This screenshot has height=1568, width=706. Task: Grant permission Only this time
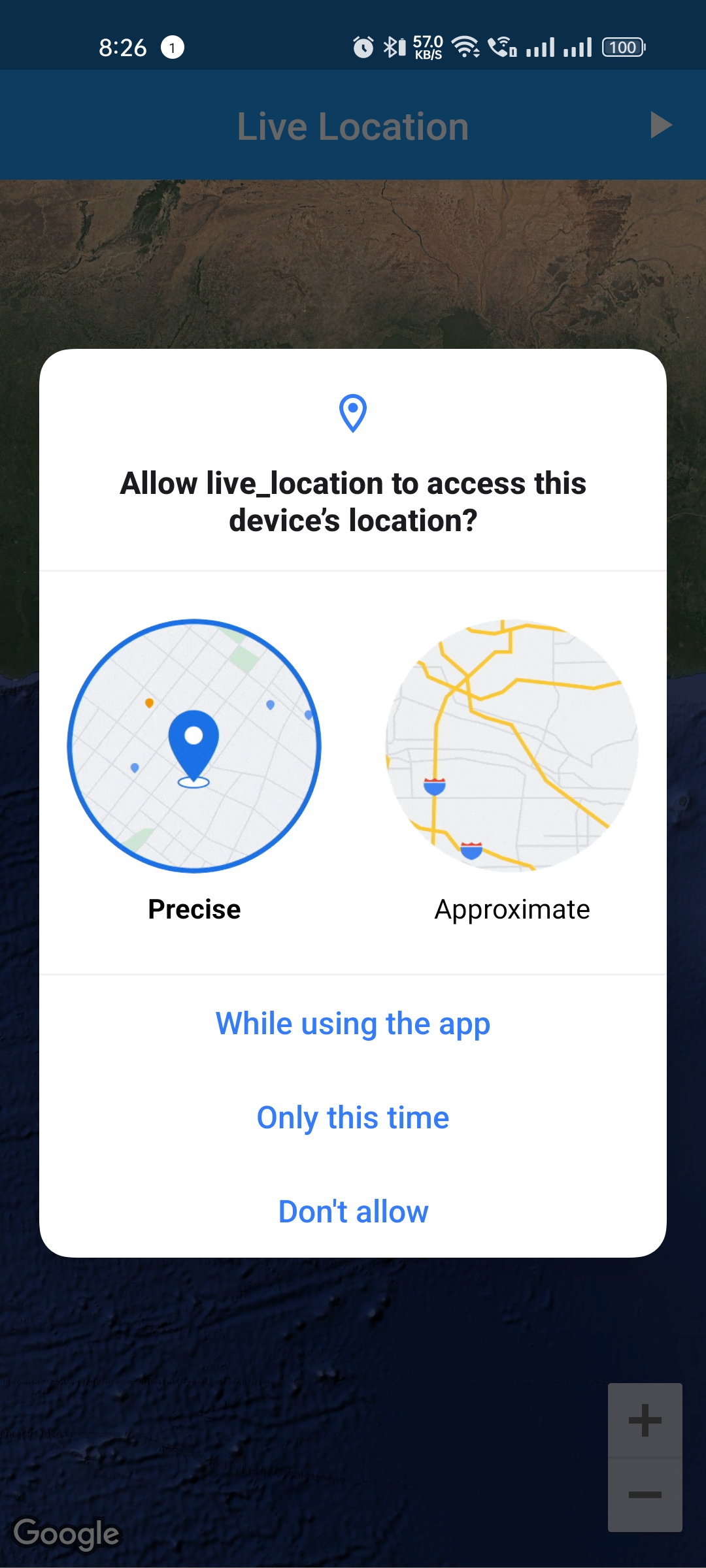pos(353,1117)
